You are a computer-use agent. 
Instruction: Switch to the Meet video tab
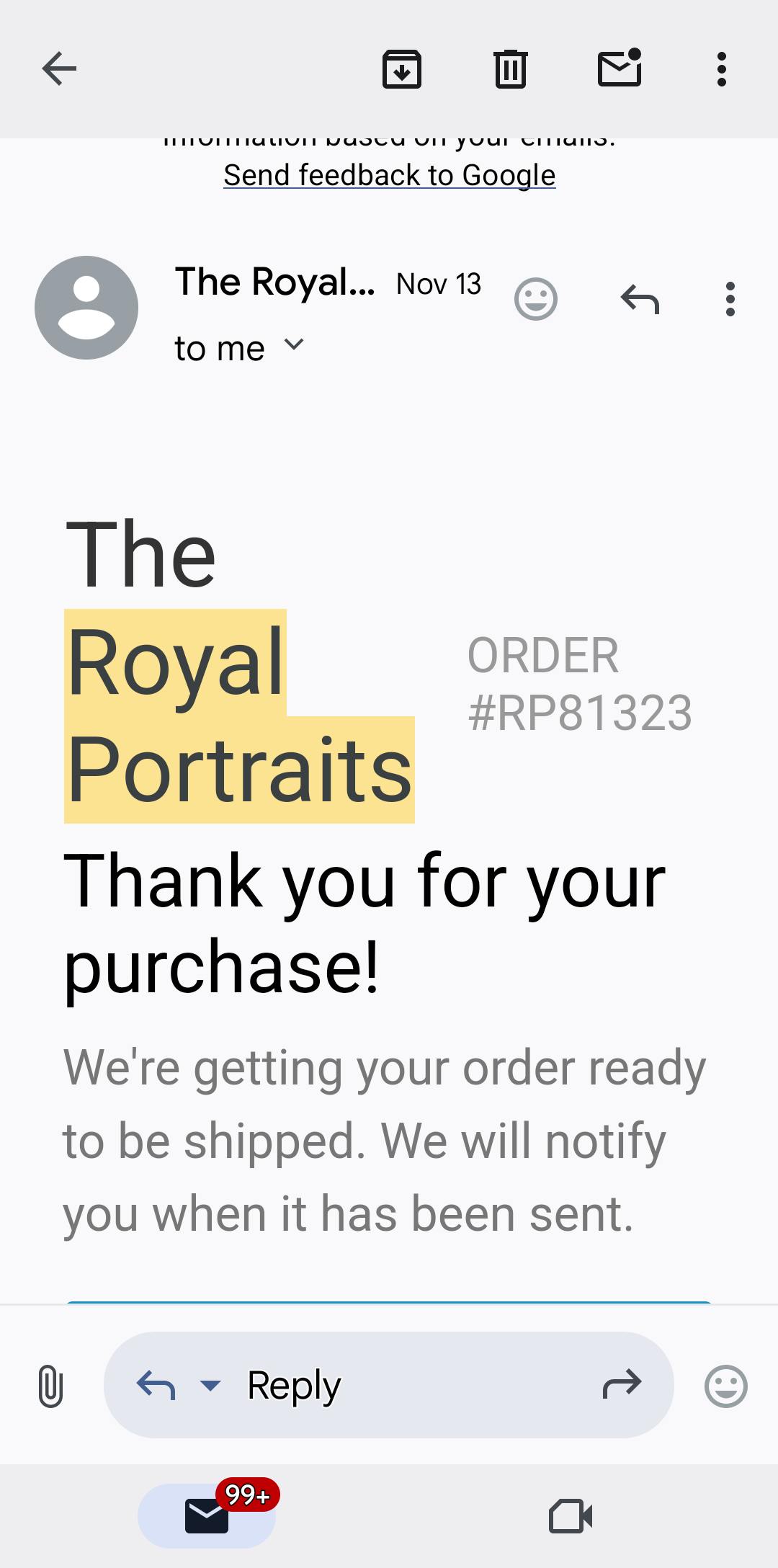pos(571,1515)
